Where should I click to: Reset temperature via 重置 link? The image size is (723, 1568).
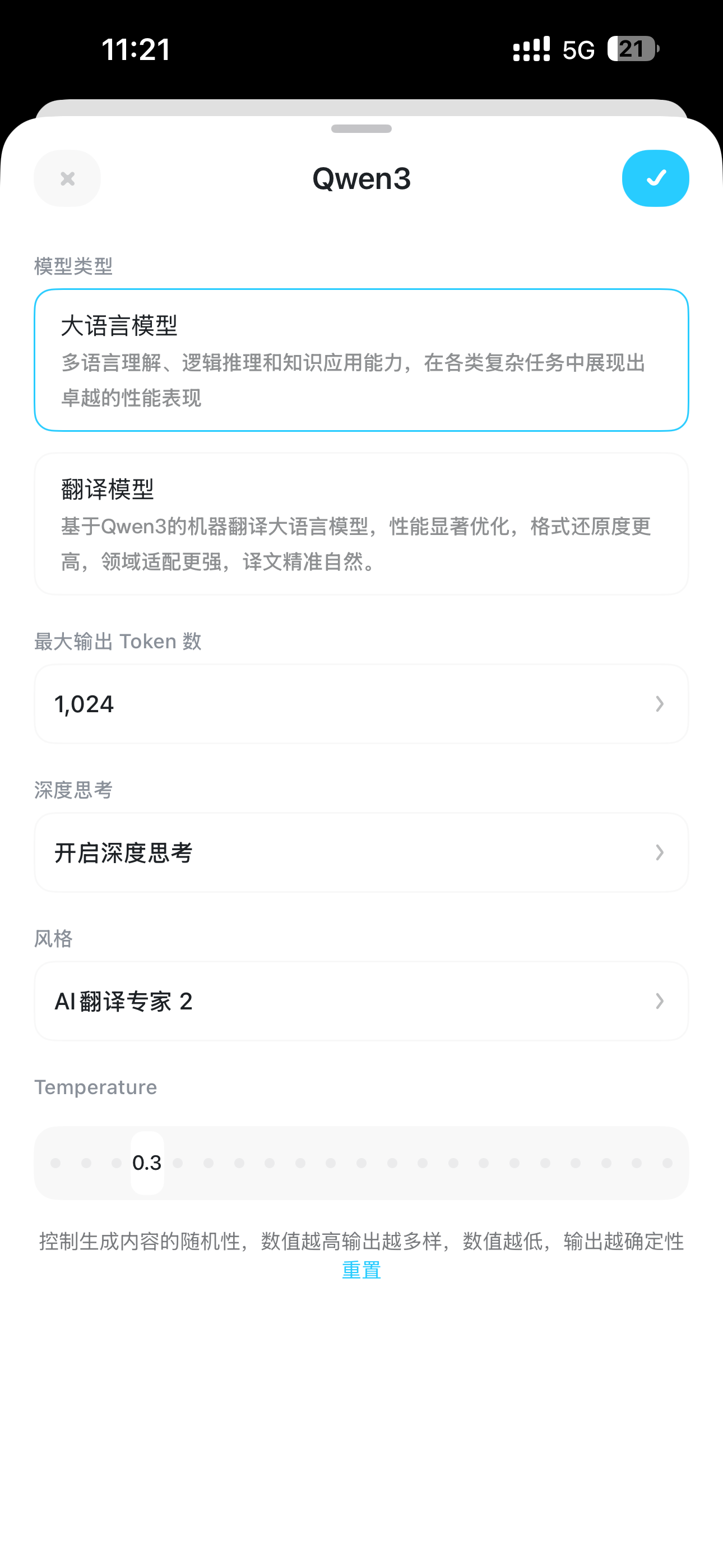click(x=361, y=1270)
